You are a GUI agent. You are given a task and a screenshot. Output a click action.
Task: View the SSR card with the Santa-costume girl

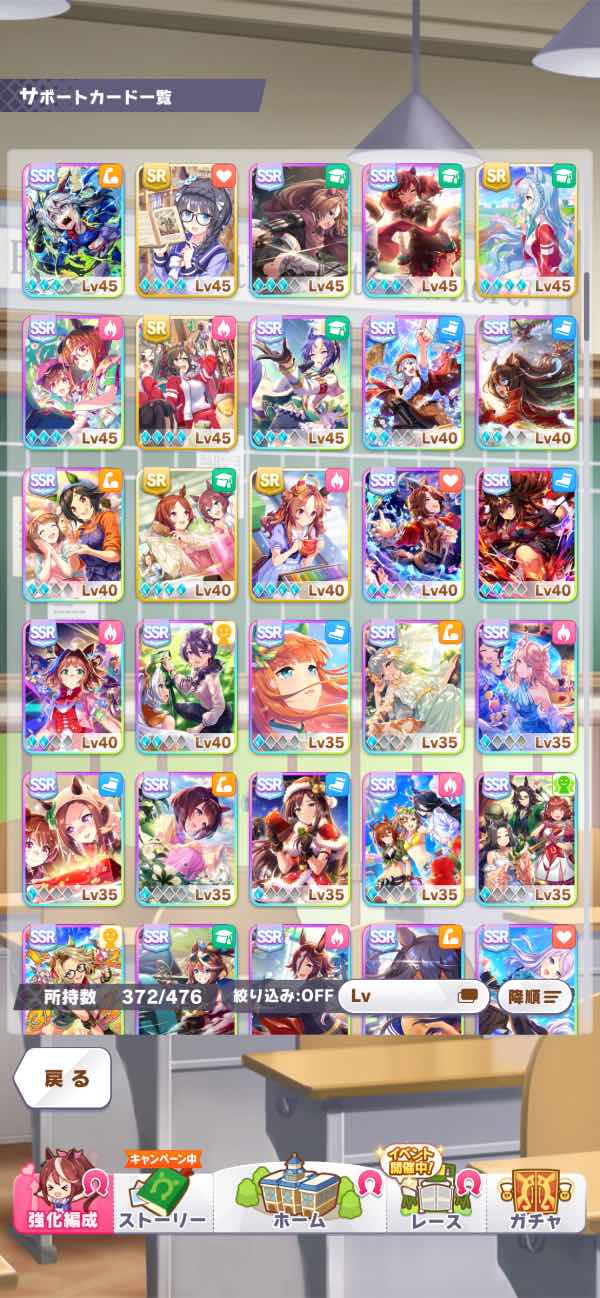point(299,838)
